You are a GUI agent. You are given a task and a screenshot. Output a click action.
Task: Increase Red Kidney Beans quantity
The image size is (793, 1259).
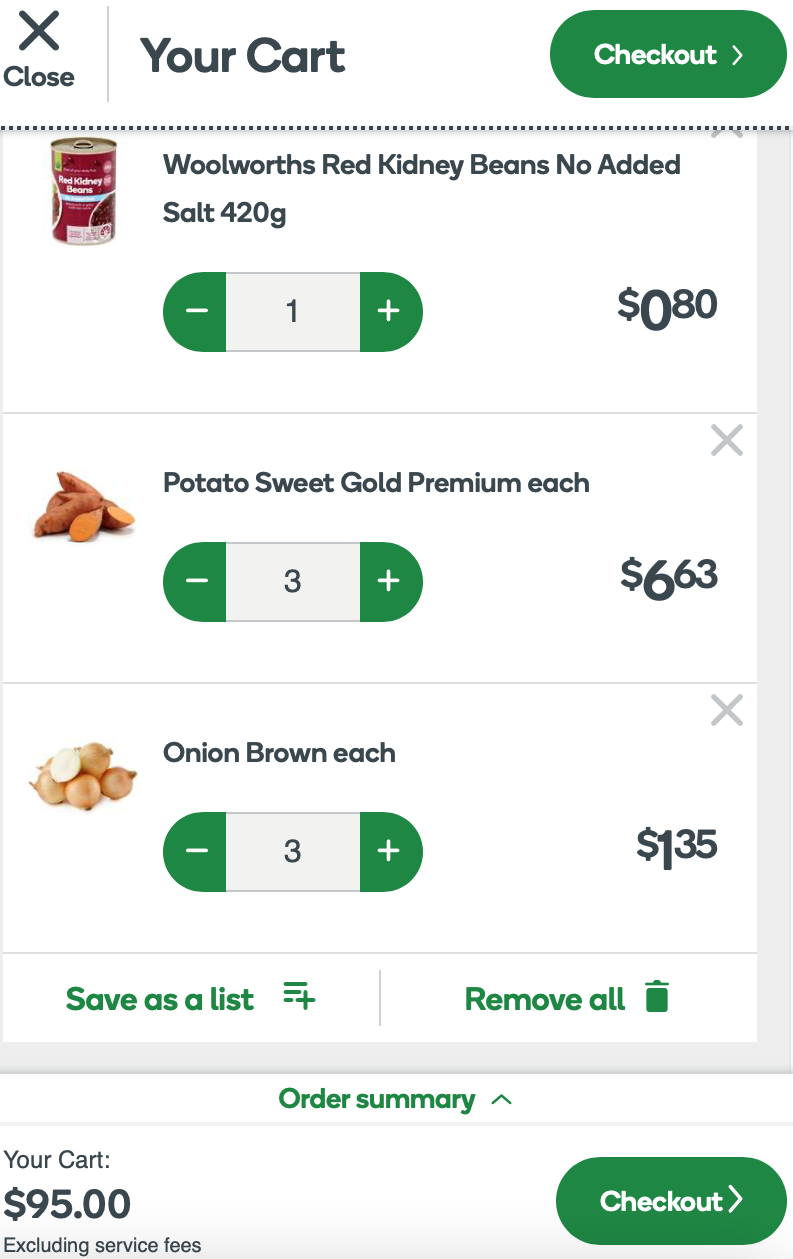pyautogui.click(x=389, y=311)
